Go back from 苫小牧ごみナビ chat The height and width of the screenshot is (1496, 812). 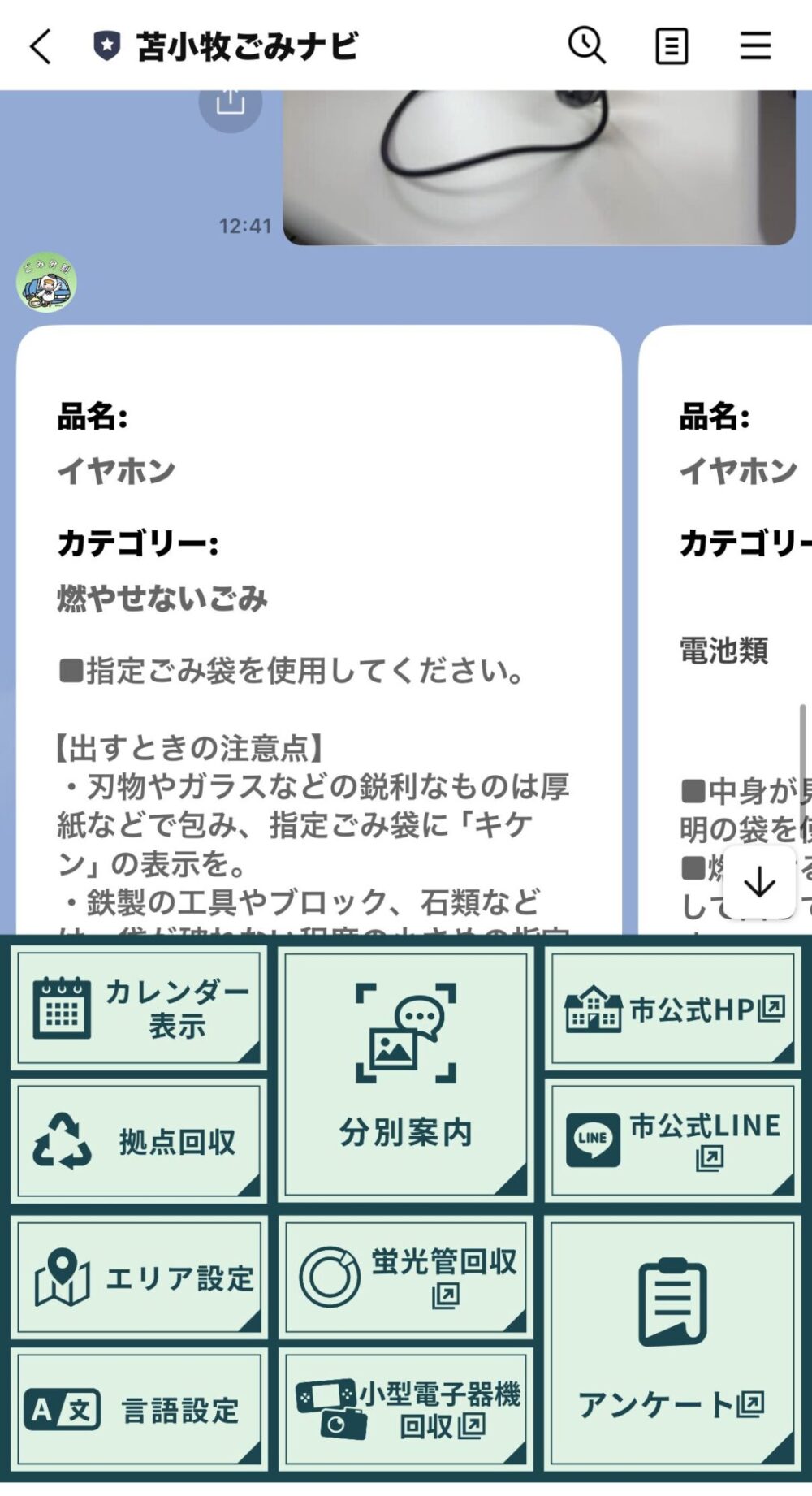click(41, 46)
